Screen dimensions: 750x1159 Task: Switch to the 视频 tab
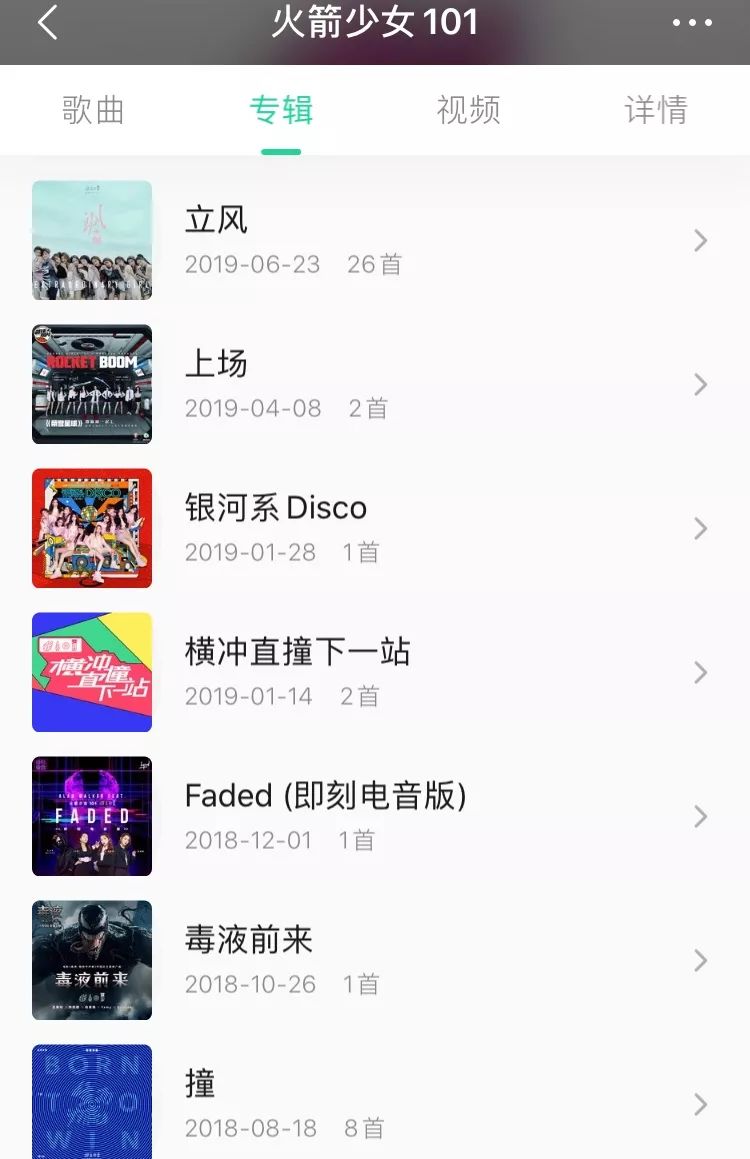point(468,110)
